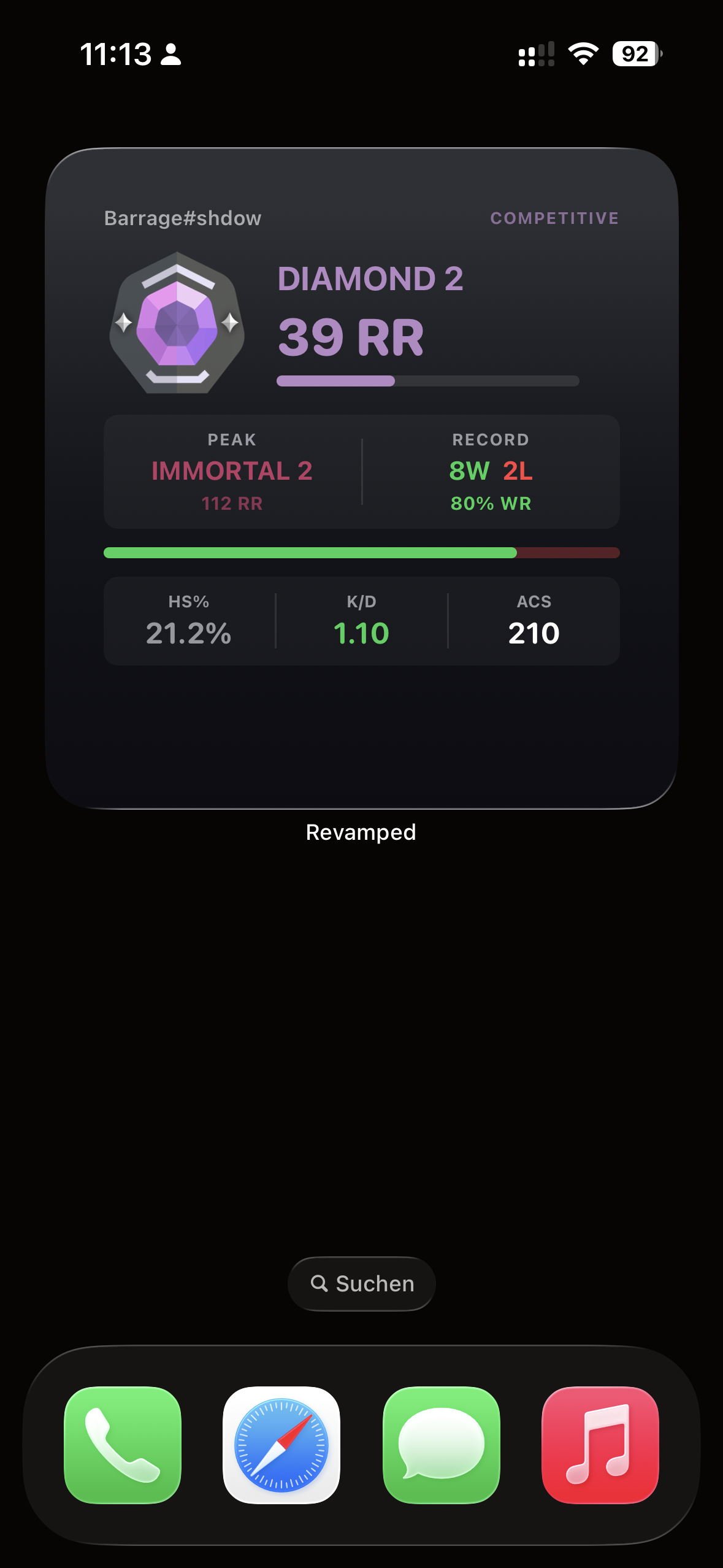This screenshot has height=1568, width=723.
Task: Expand the HS% stat panel
Action: click(188, 621)
